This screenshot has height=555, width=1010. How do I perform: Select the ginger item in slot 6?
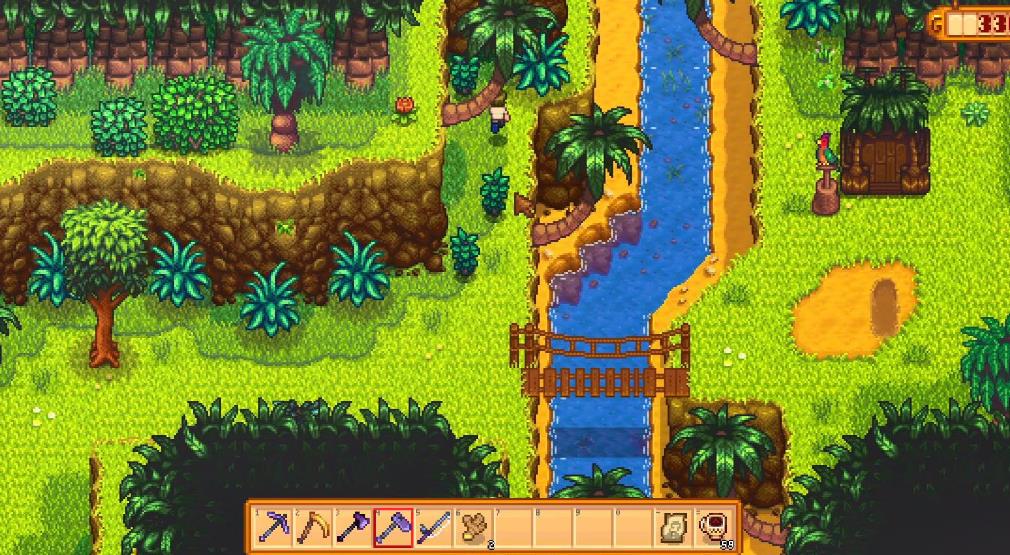click(473, 526)
